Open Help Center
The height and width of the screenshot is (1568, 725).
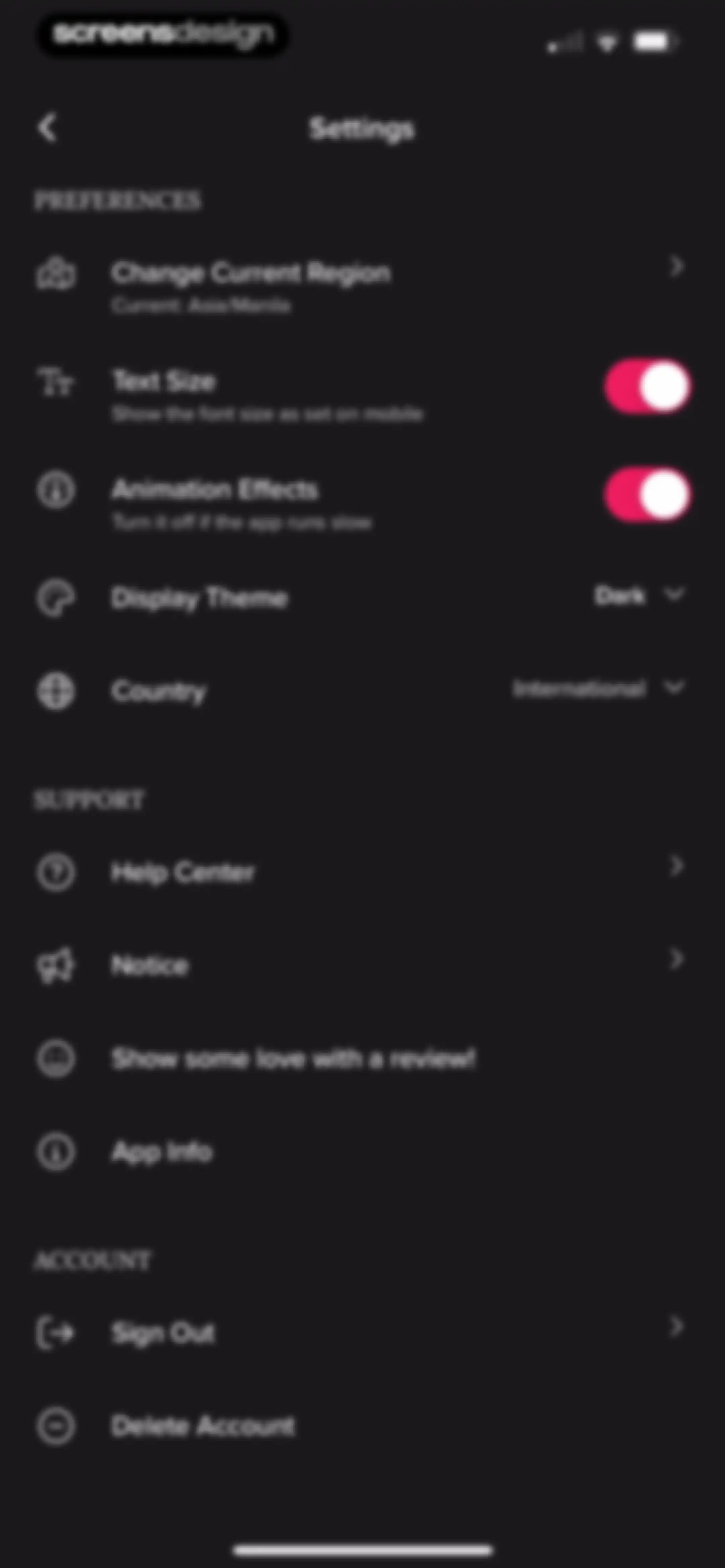tap(362, 872)
